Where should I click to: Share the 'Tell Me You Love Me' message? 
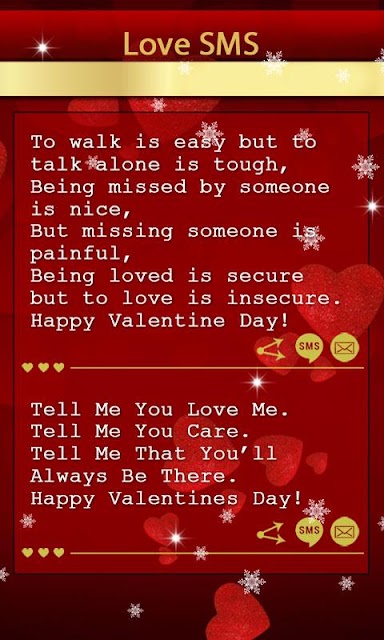point(271,533)
